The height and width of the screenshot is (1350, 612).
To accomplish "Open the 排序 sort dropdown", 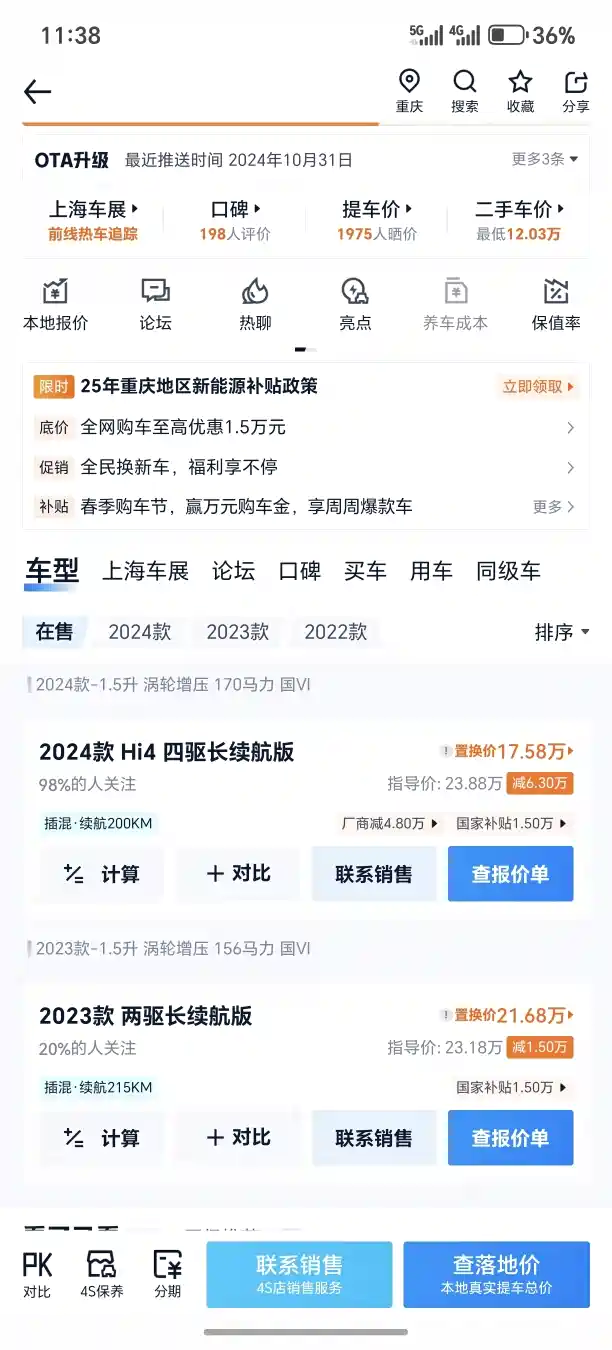I will click(562, 632).
